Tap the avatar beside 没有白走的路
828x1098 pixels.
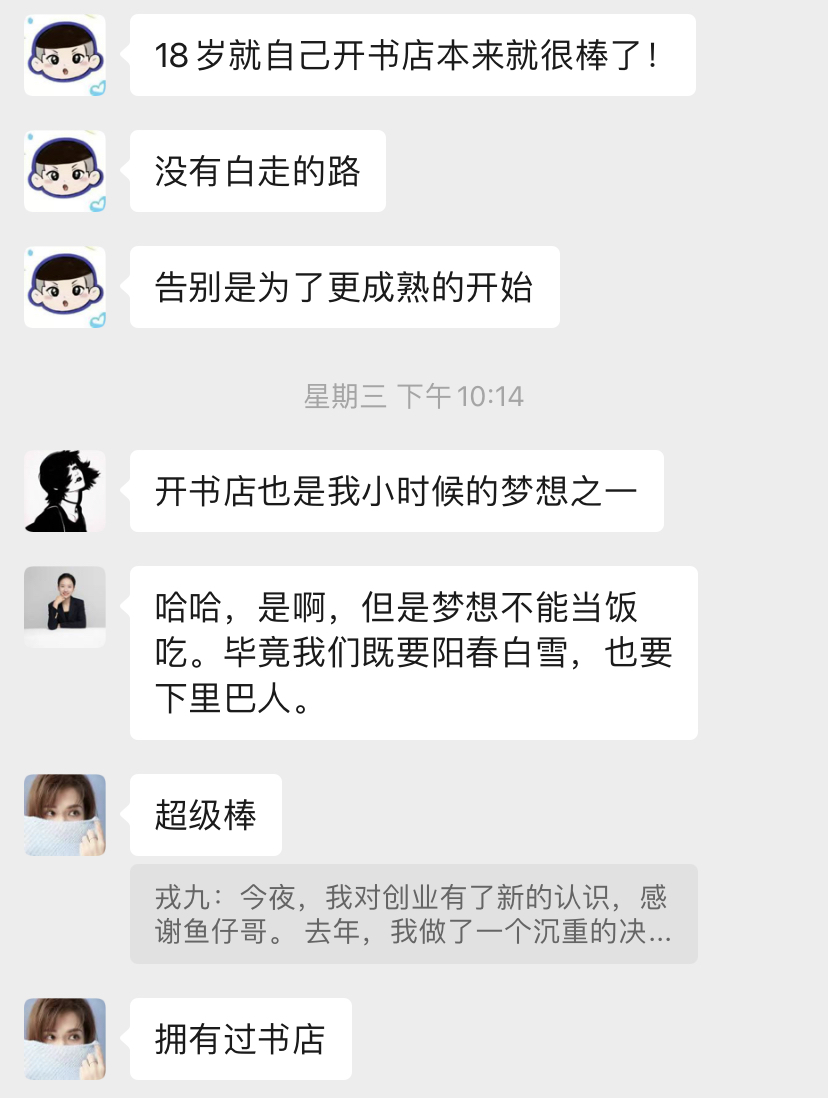(65, 171)
